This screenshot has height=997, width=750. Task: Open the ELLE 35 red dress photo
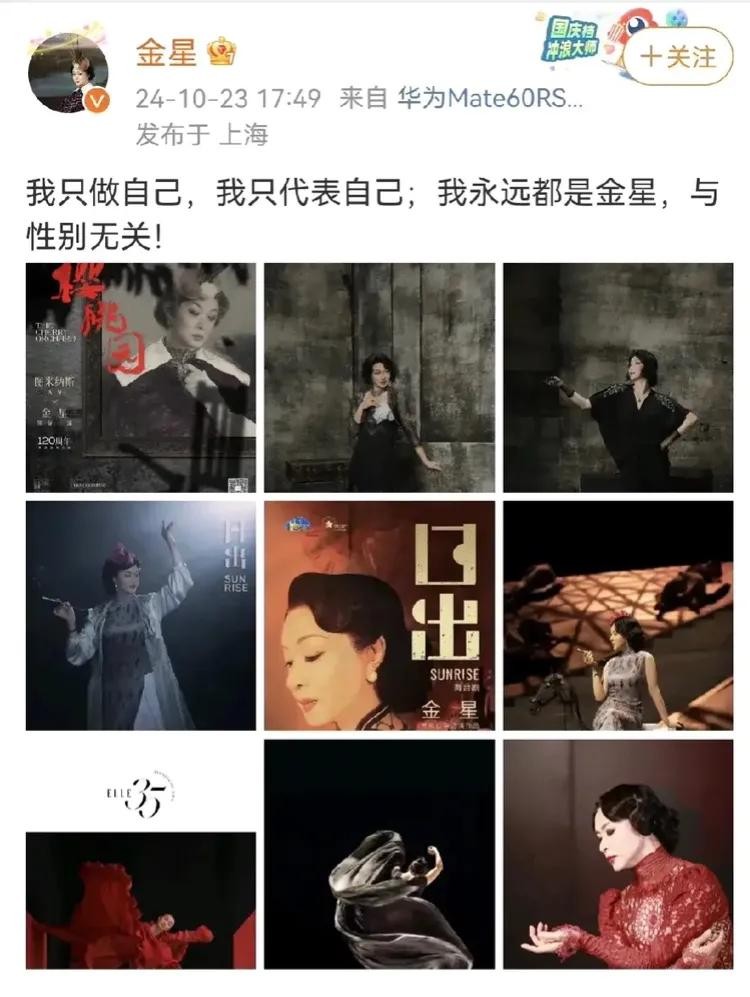pyautogui.click(x=141, y=854)
